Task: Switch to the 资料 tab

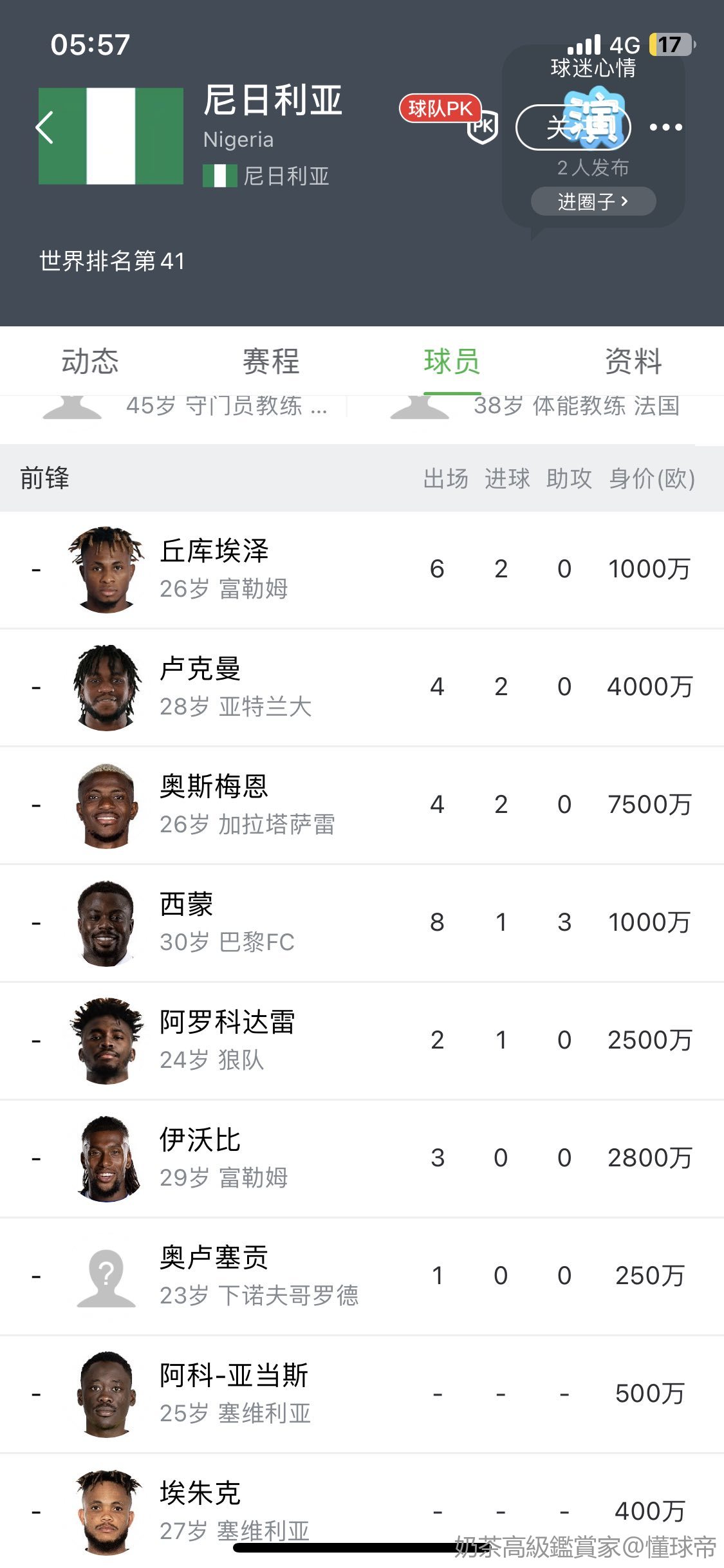Action: (633, 361)
